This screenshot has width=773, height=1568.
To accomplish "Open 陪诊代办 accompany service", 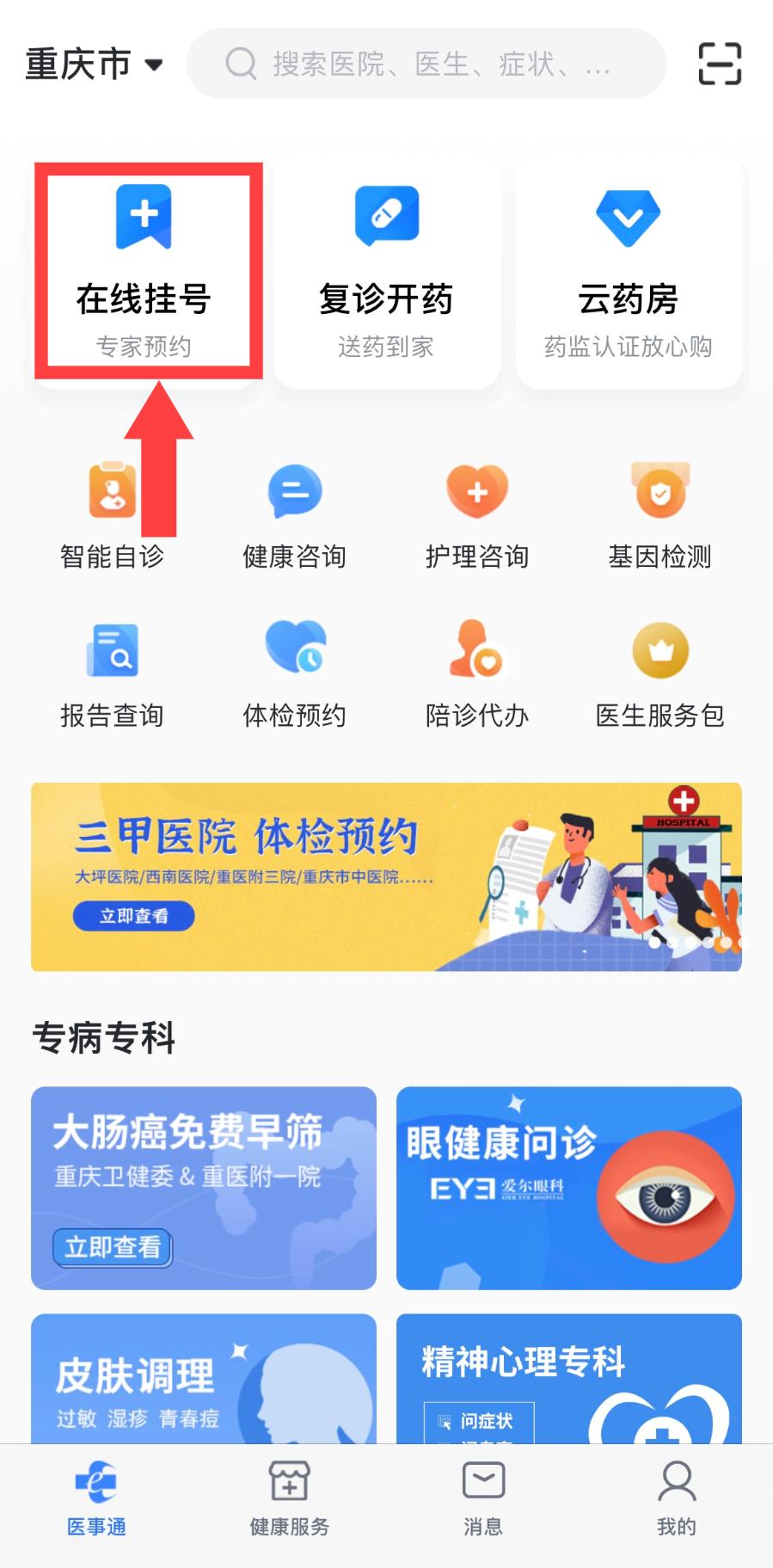I will 477,671.
